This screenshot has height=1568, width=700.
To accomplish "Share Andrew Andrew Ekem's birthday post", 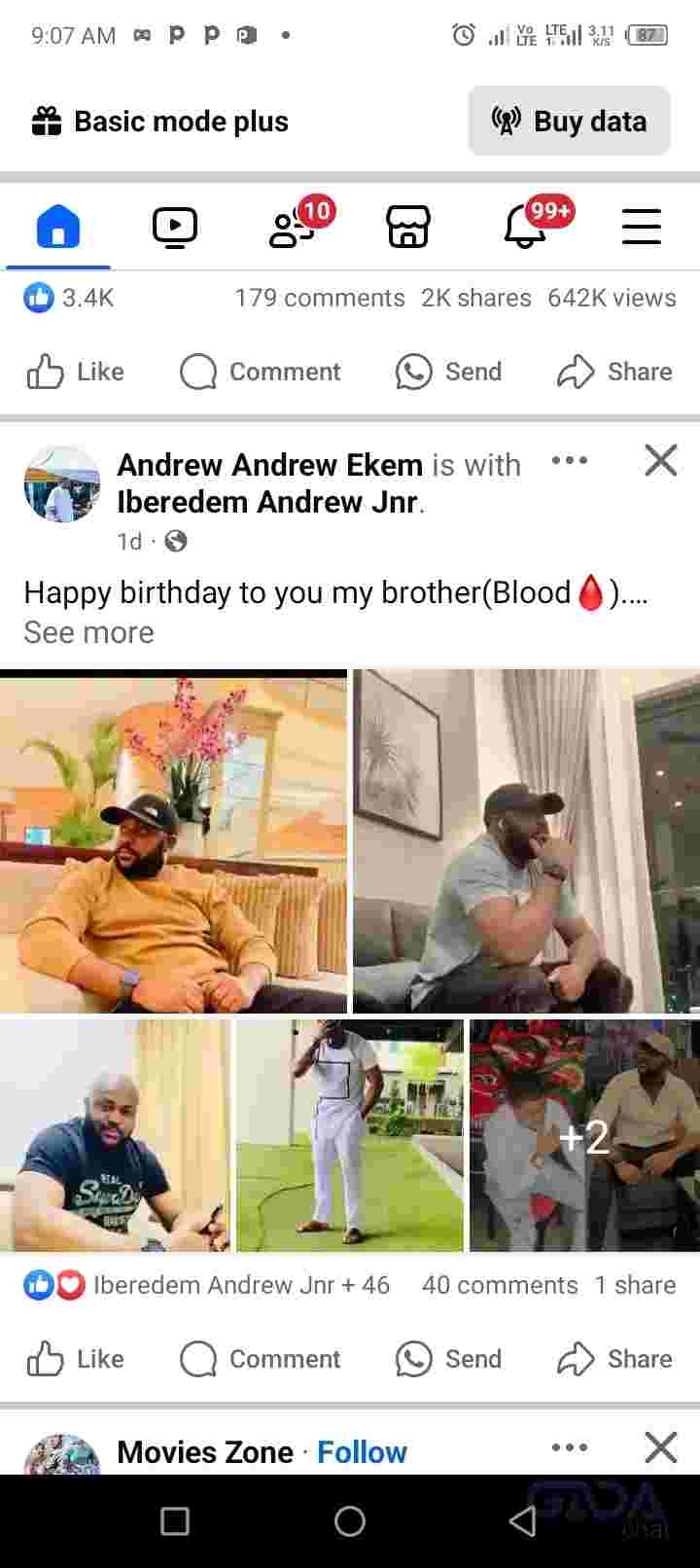I will pos(614,1359).
